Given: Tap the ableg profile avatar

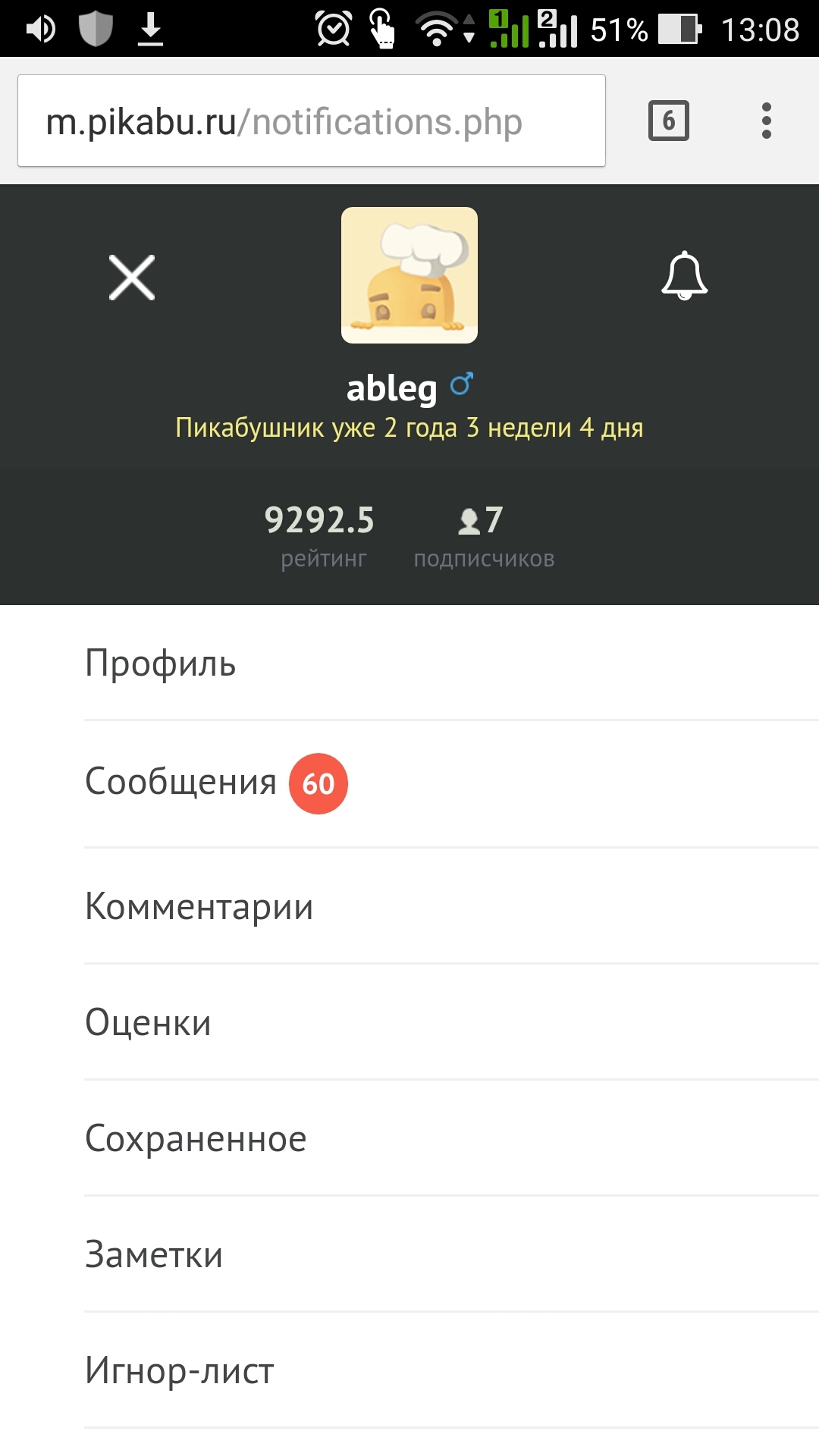Looking at the screenshot, I should pyautogui.click(x=409, y=275).
